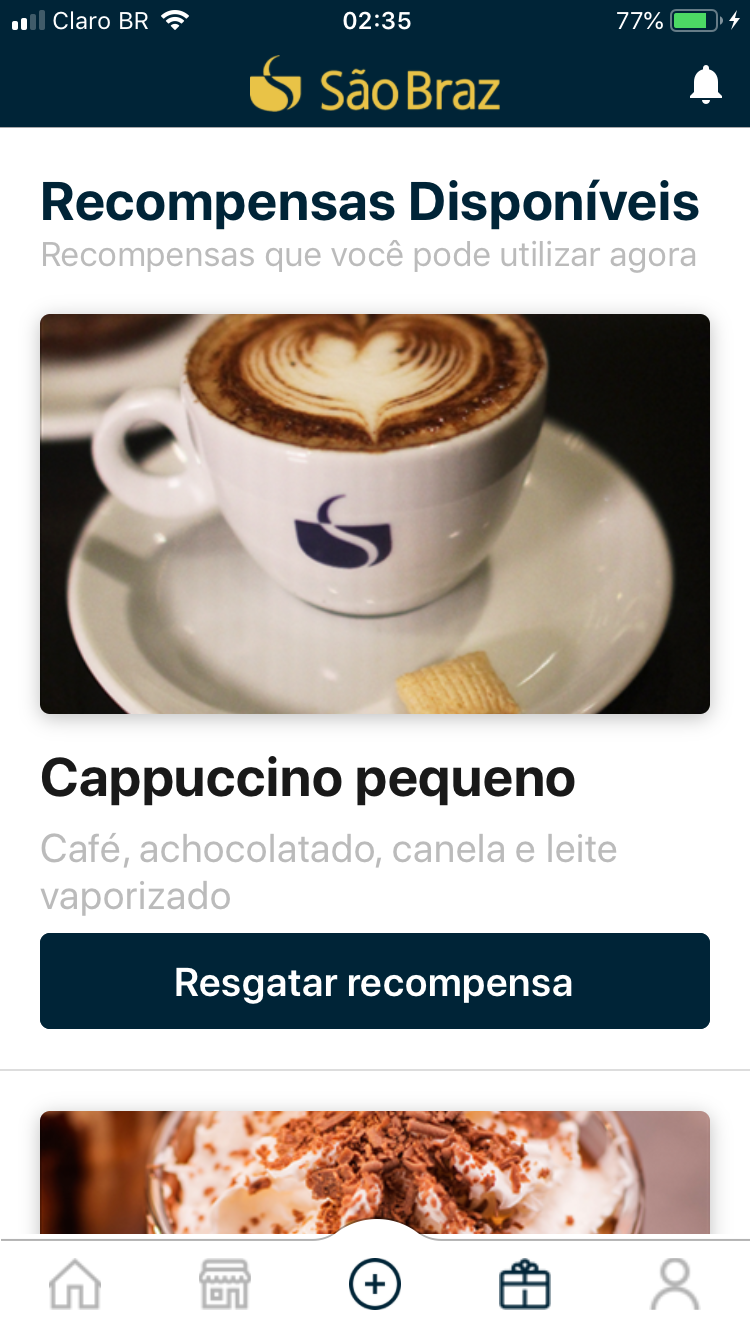750x1334 pixels.
Task: Tap Resgatar recompensa for Cappuccino pequeno
Action: click(374, 981)
